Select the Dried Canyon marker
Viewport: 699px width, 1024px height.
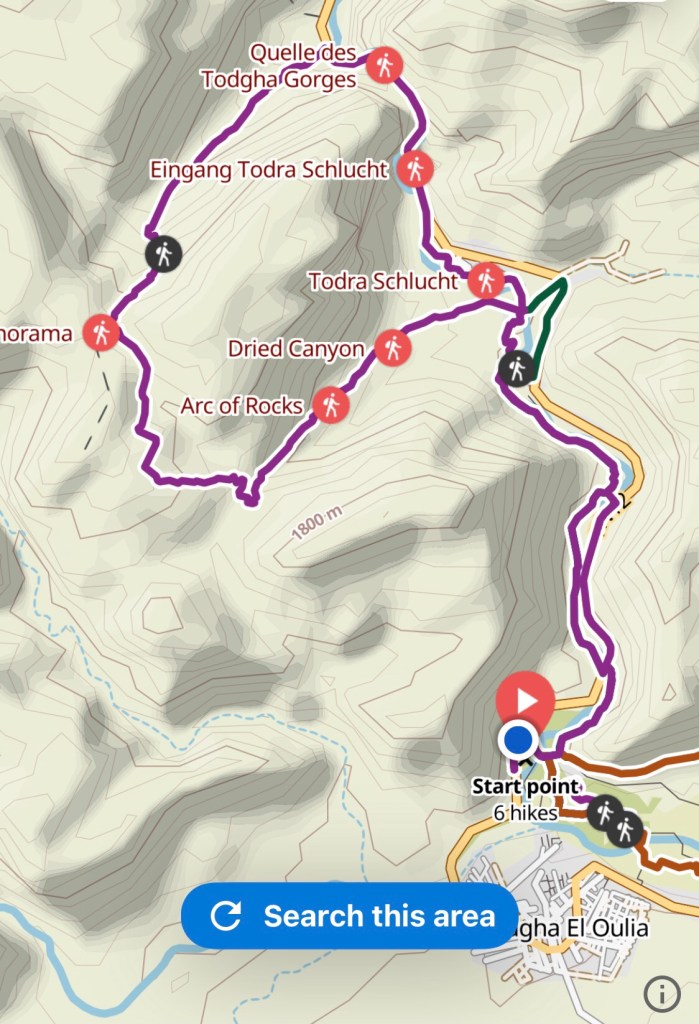393,348
